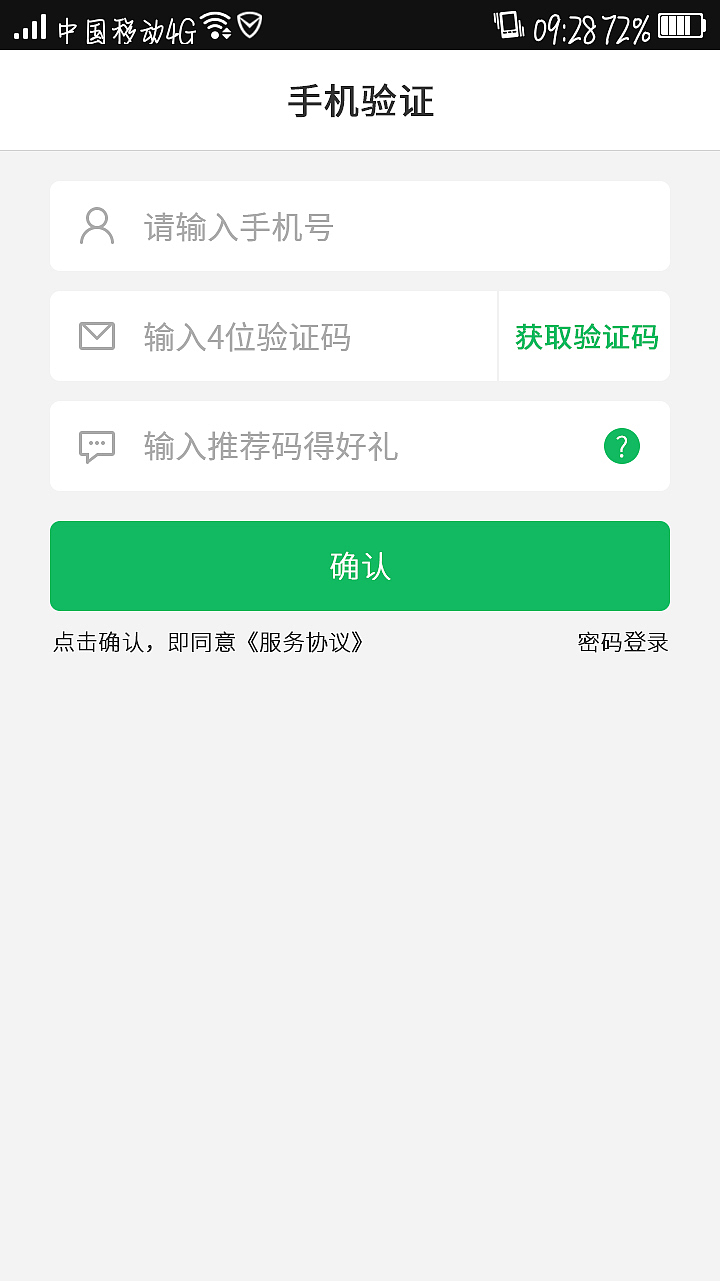Tap the 获取验证码 link to request code

tap(584, 336)
